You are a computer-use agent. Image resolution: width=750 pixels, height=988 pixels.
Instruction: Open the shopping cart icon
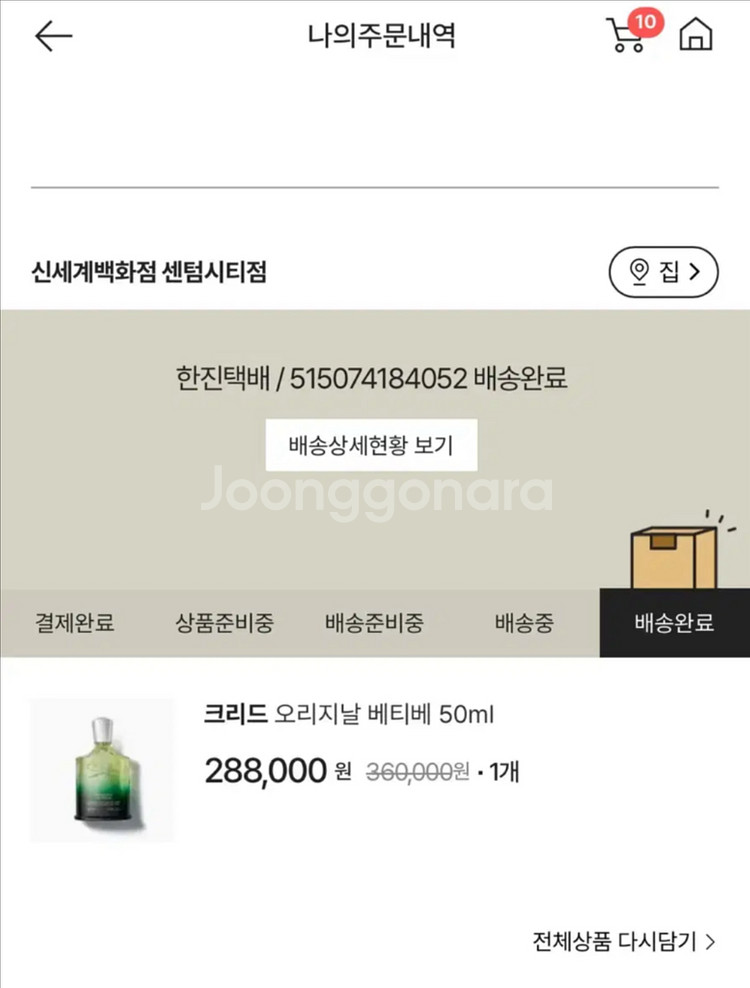pos(625,40)
